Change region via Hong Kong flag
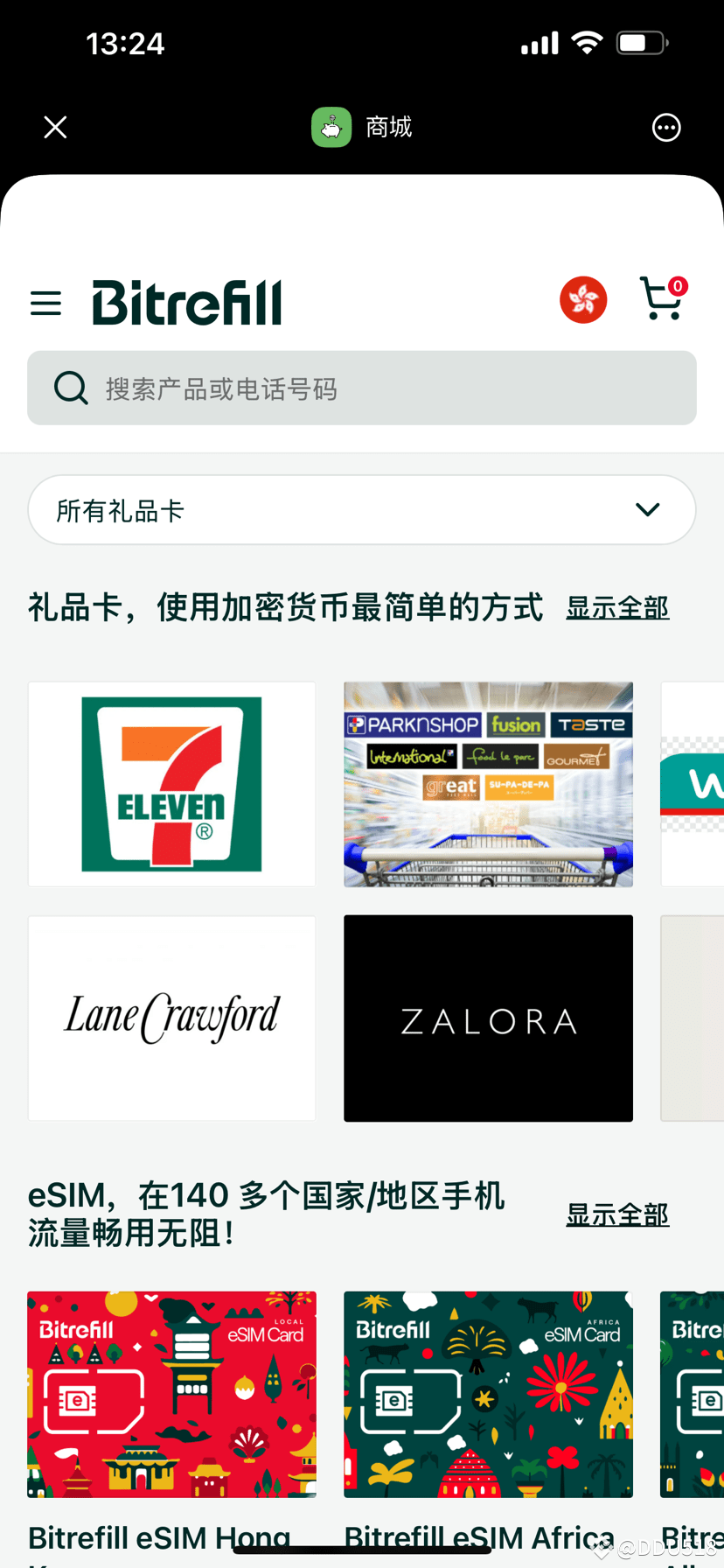Image resolution: width=724 pixels, height=1568 pixels. (583, 300)
